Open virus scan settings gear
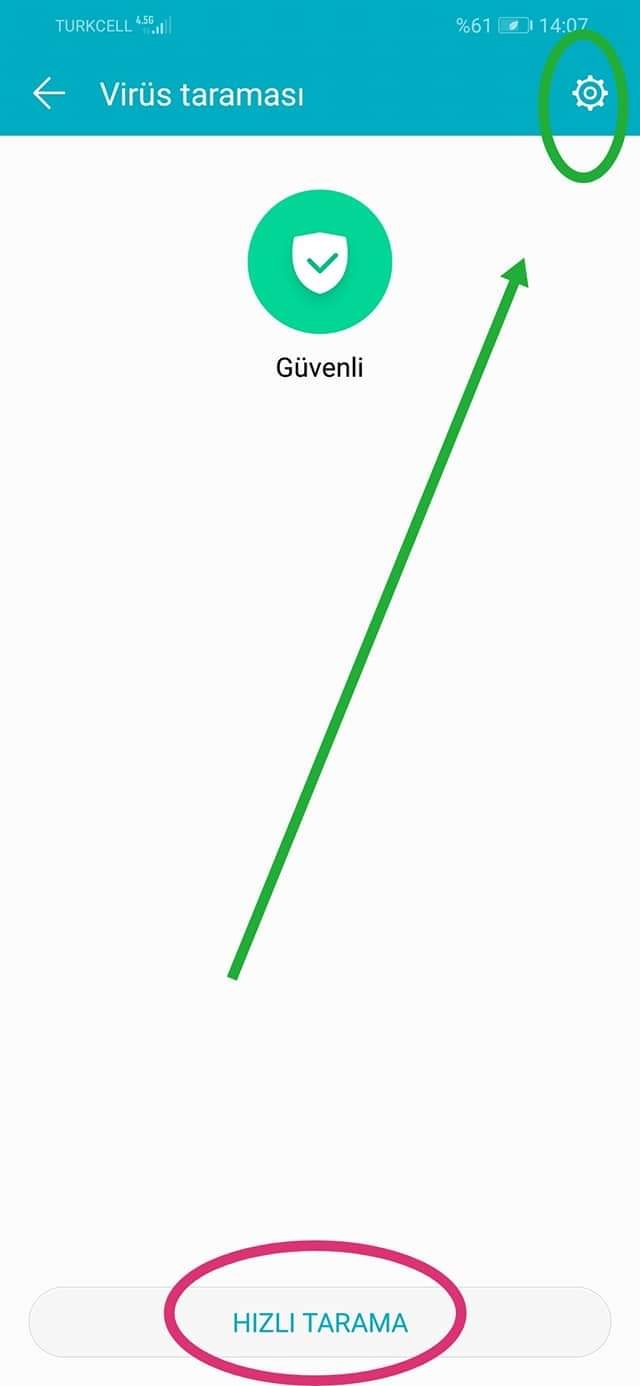This screenshot has height=1386, width=640. (x=589, y=94)
